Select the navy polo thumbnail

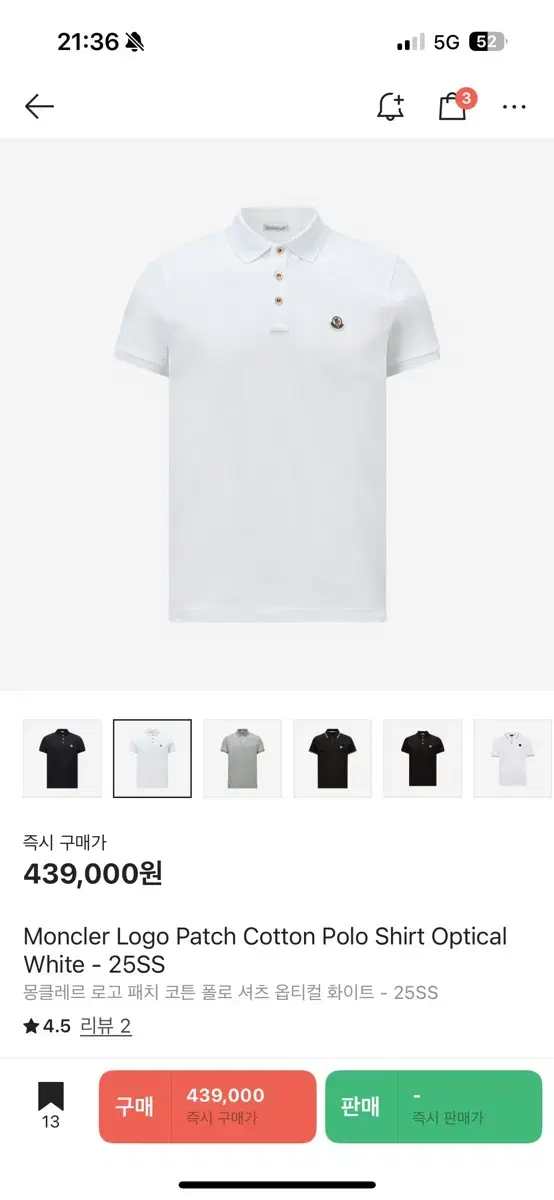[62, 758]
